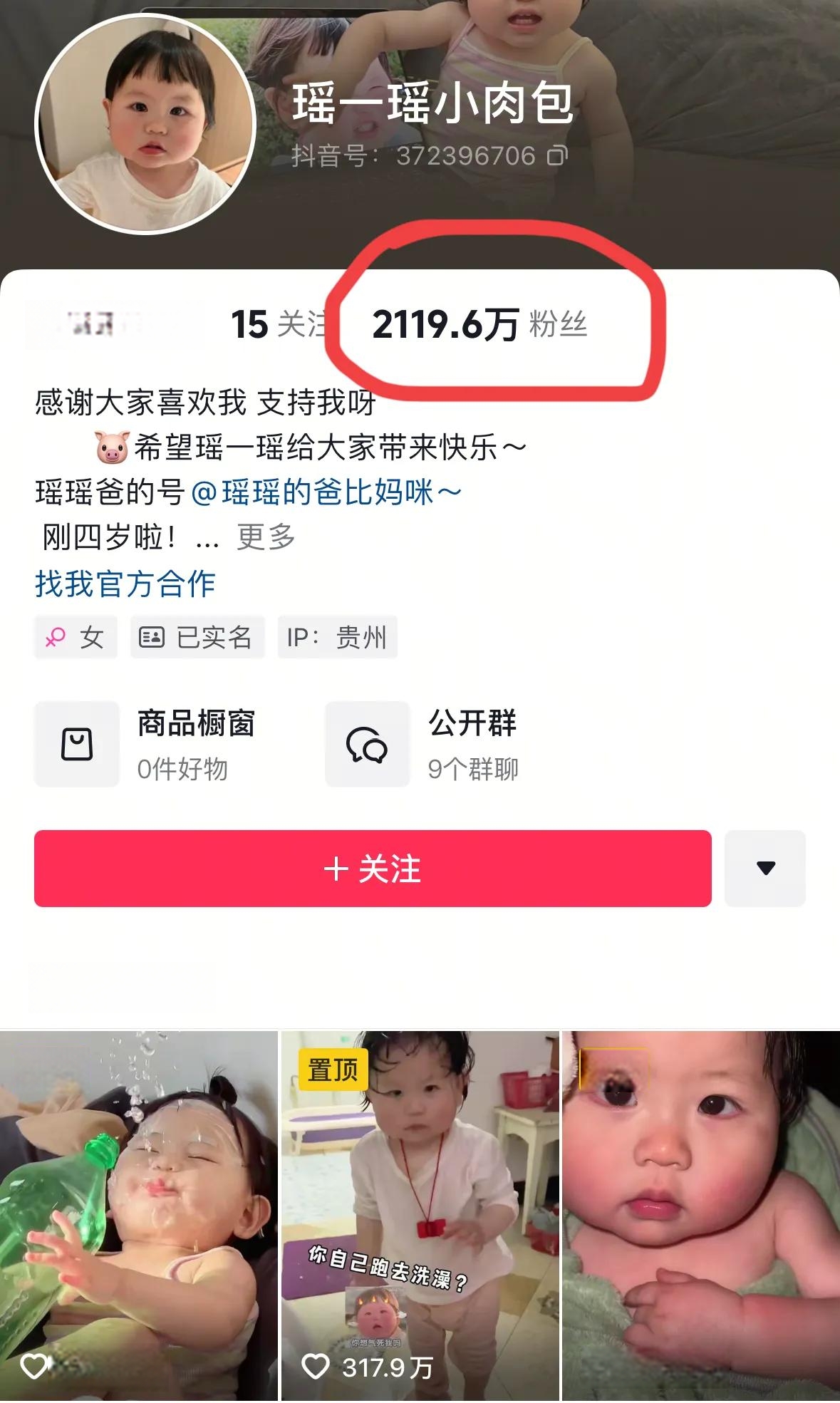840x1403 pixels.
Task: Expand the dropdown arrow beside 关注
Action: [765, 869]
